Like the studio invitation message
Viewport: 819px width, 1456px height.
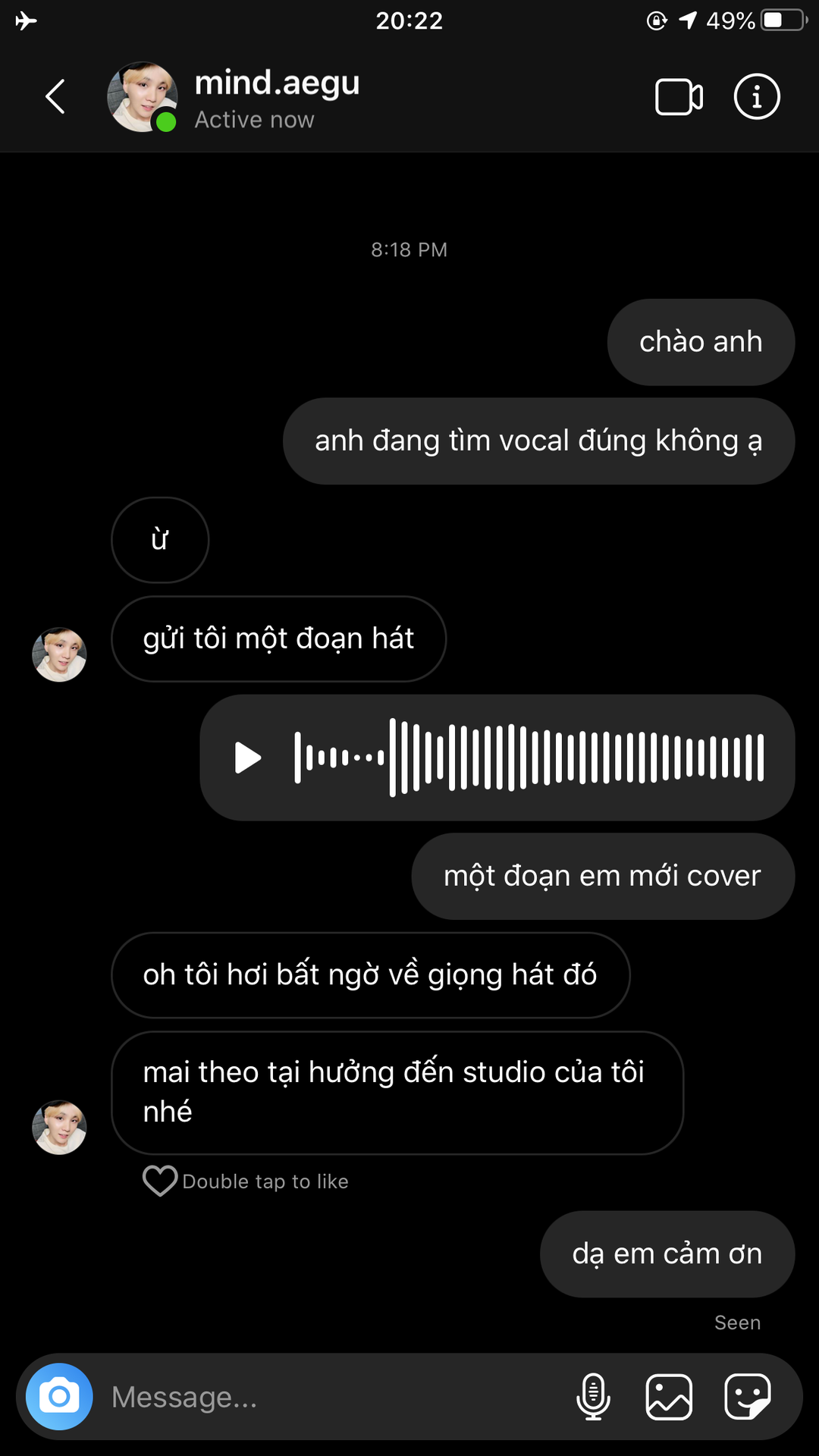160,1181
